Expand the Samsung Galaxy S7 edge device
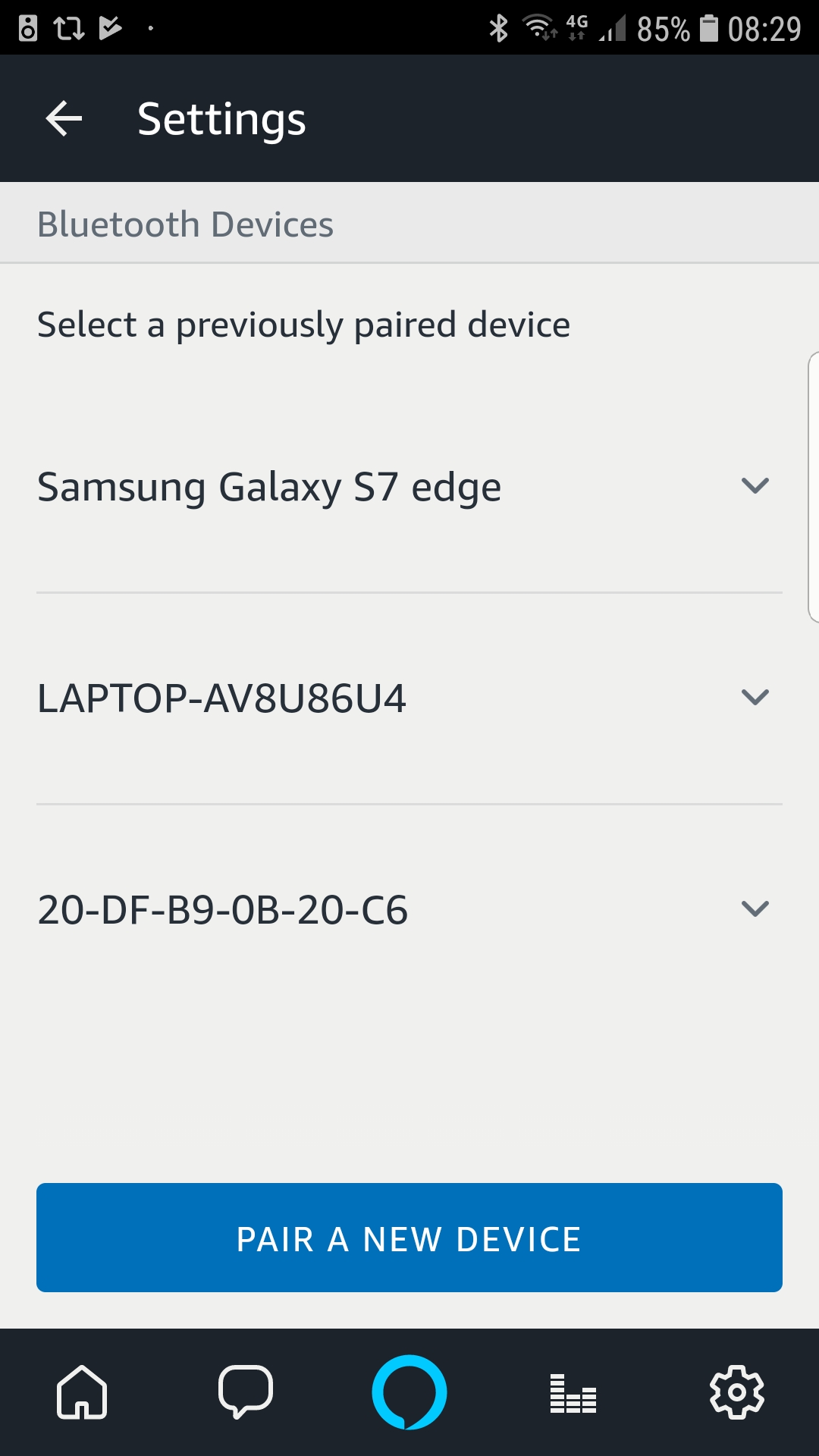Image resolution: width=819 pixels, height=1456 pixels. coord(755,485)
